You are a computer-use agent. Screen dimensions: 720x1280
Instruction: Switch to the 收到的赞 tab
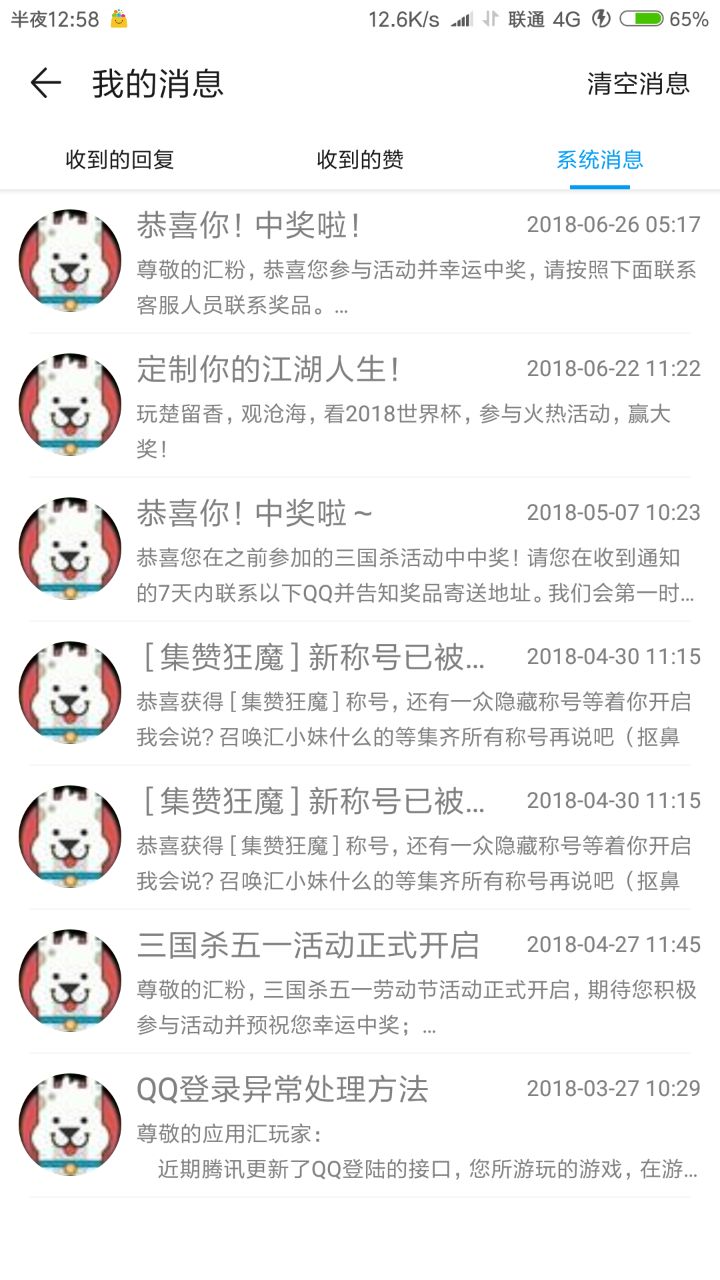[x=360, y=159]
